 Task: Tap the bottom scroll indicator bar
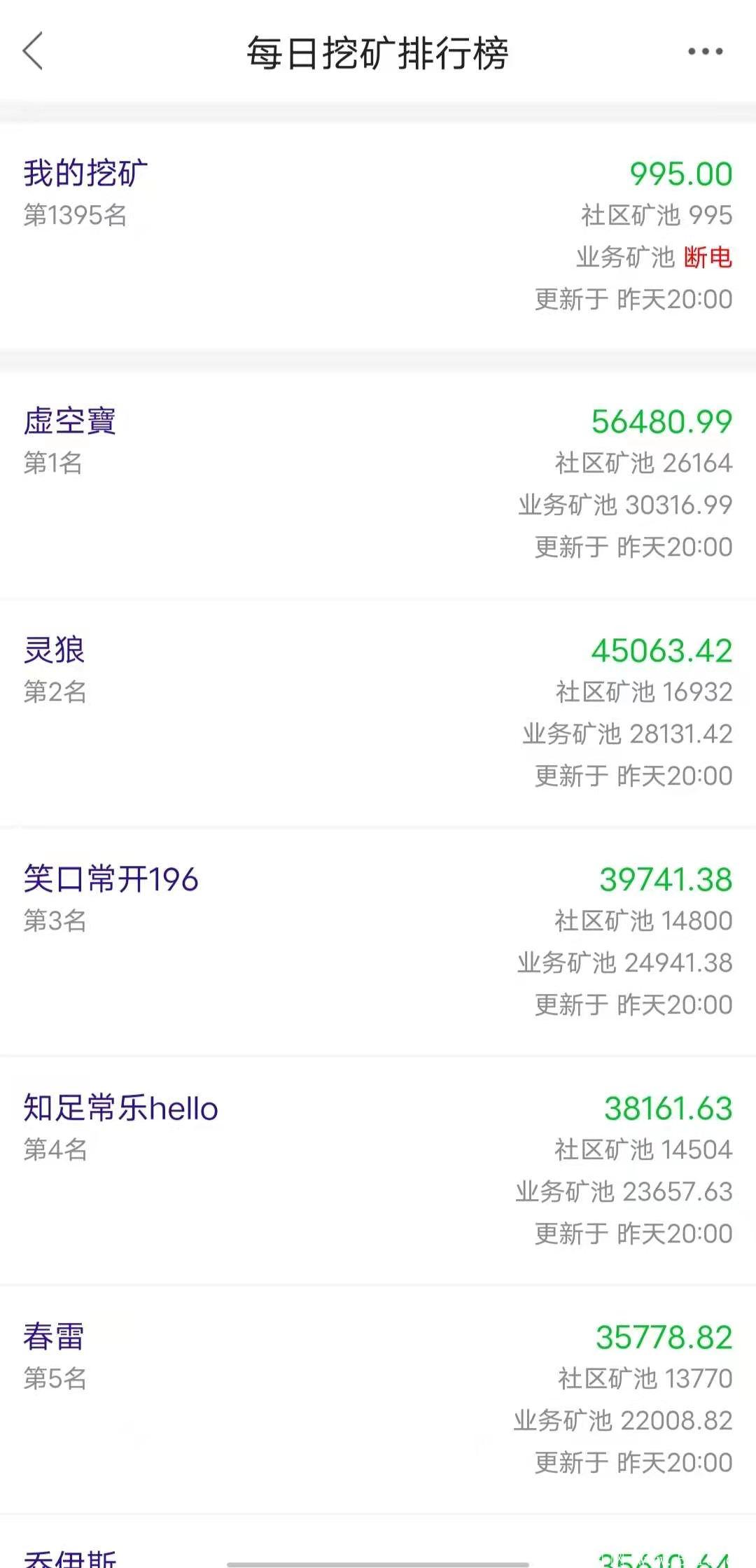click(378, 1559)
